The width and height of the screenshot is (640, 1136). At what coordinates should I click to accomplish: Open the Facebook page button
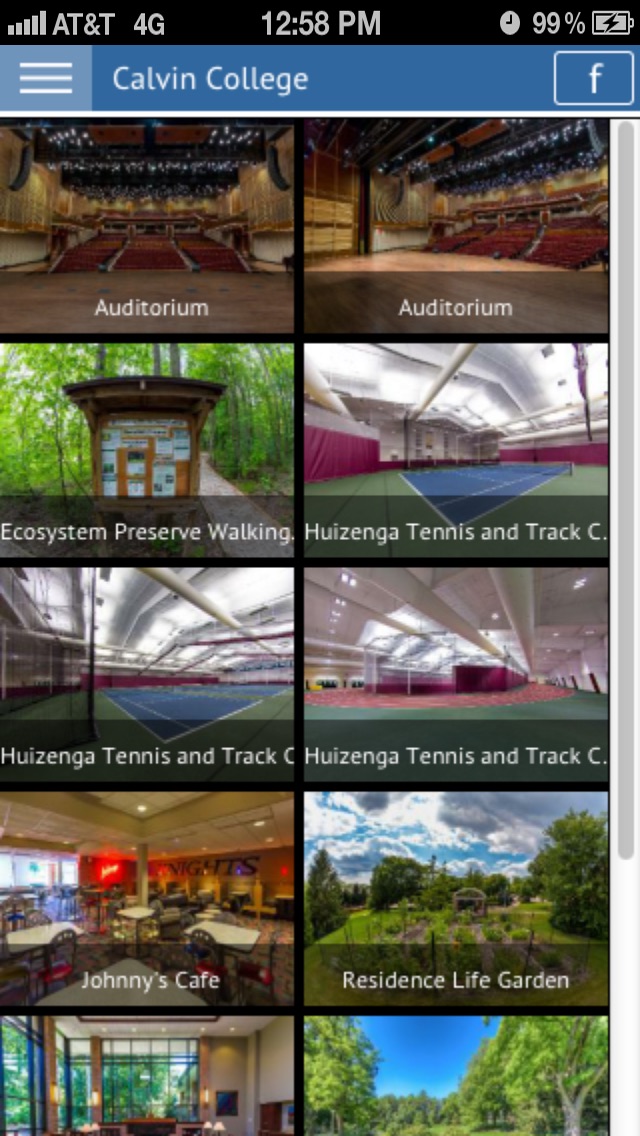(x=594, y=78)
